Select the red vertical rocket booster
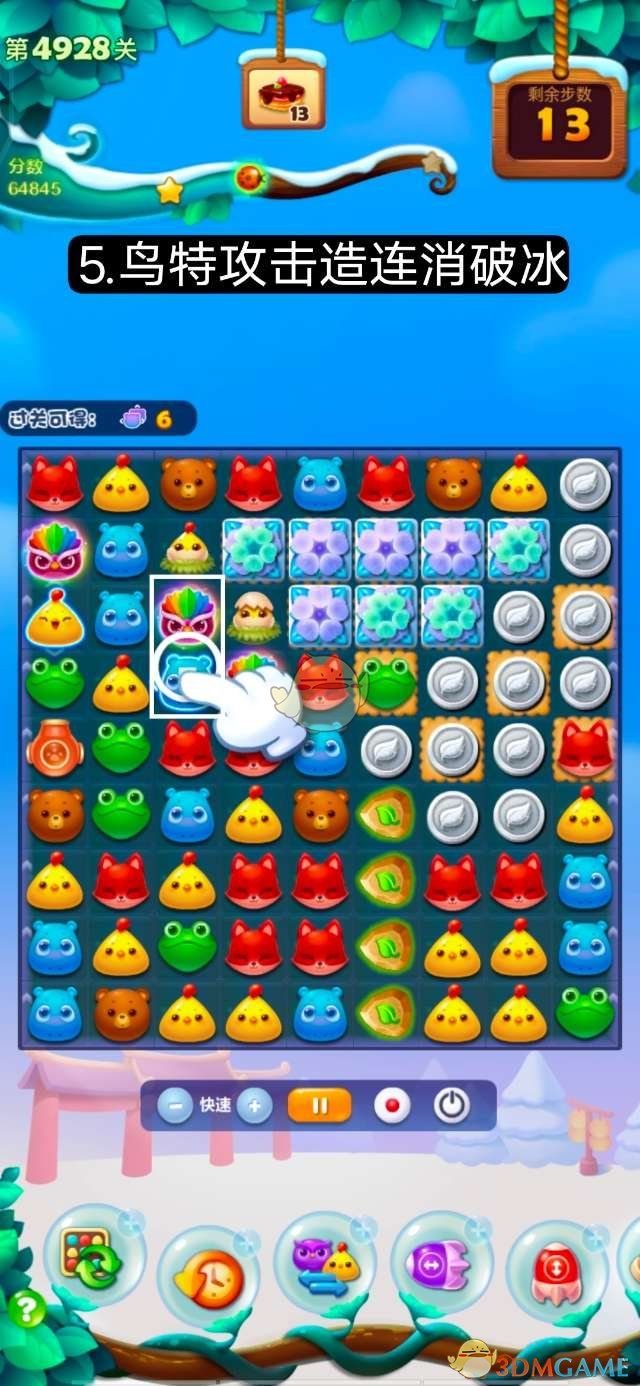Screen dimensions: 640x1386 pos(556,1272)
